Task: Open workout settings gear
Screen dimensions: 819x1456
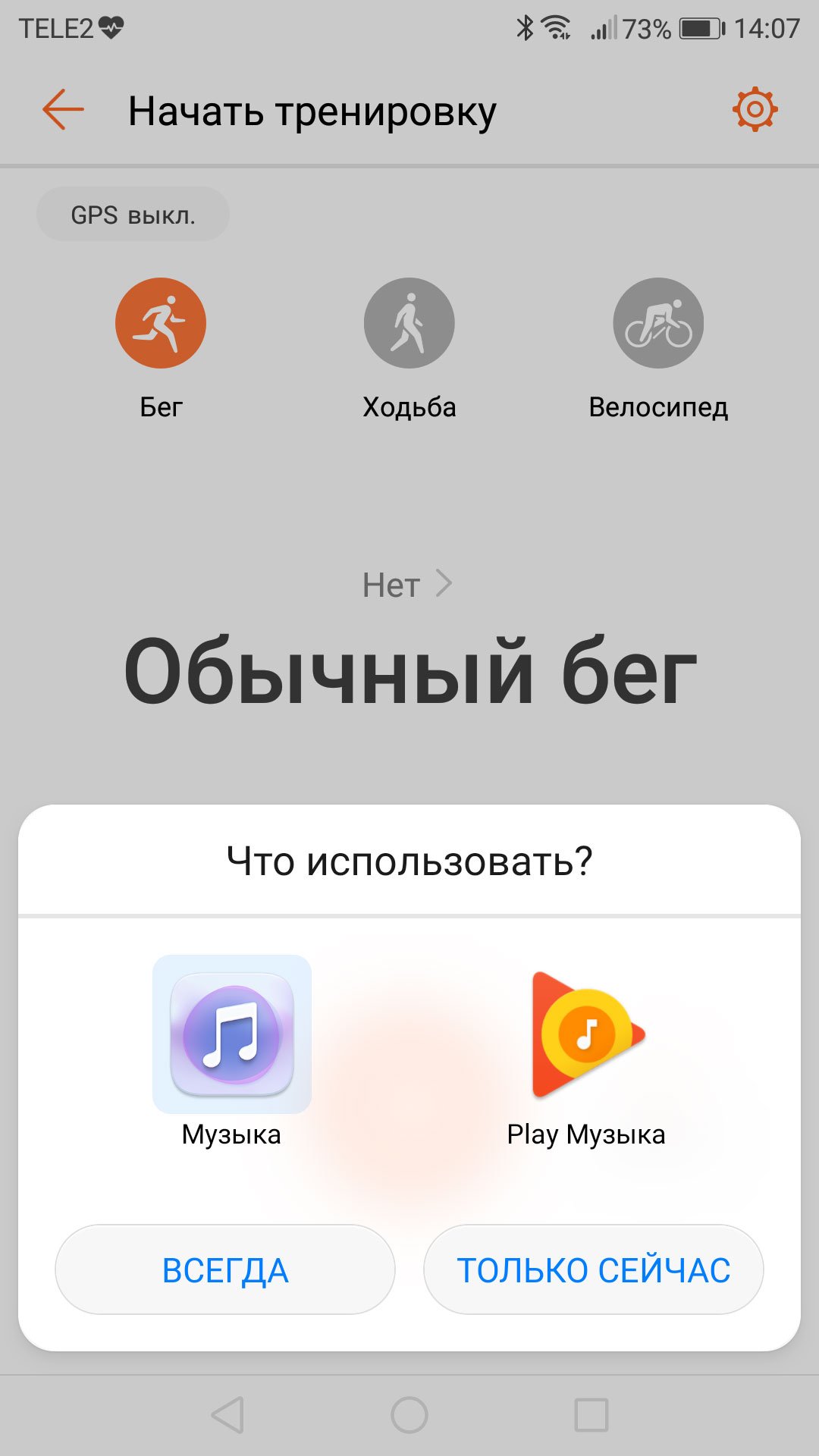Action: pyautogui.click(x=755, y=110)
